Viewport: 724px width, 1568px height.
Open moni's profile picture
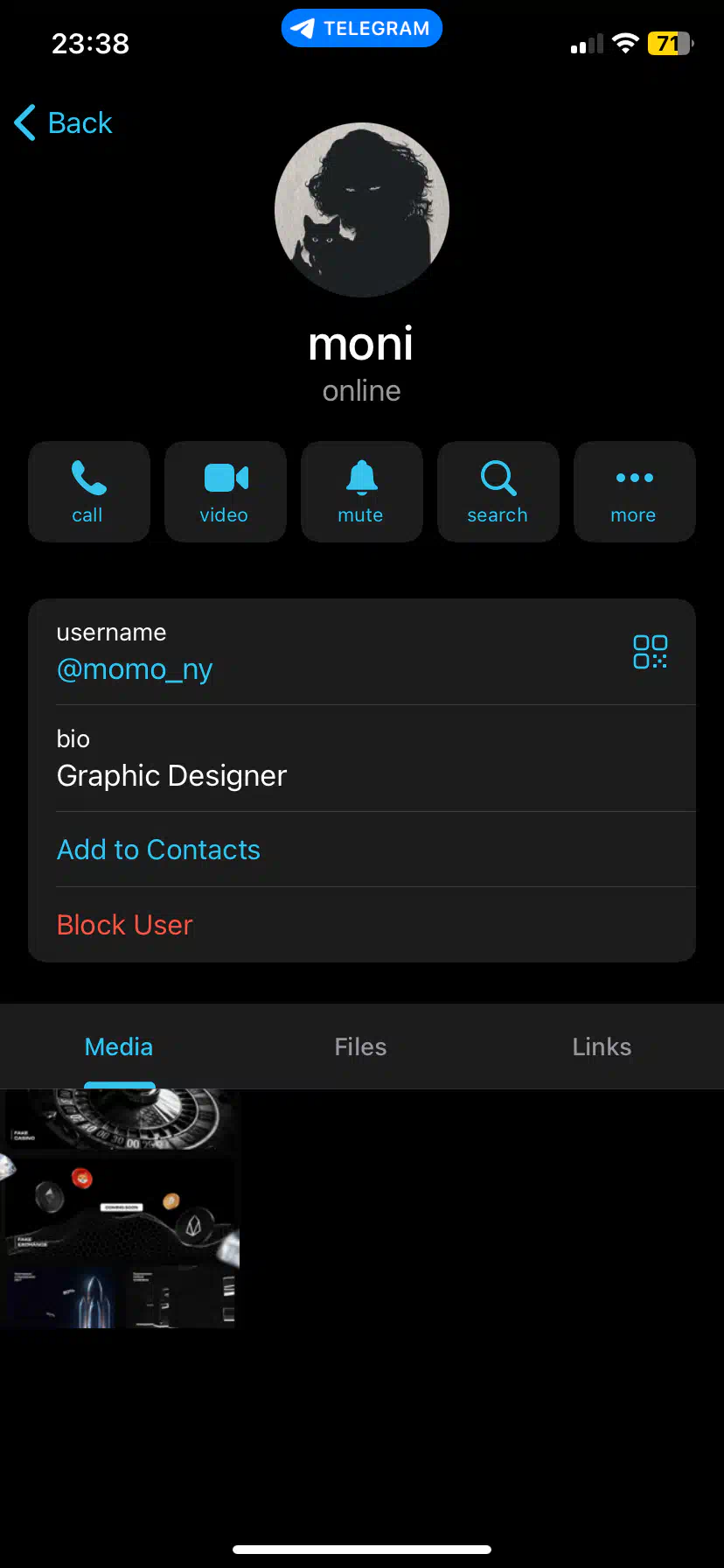click(362, 210)
